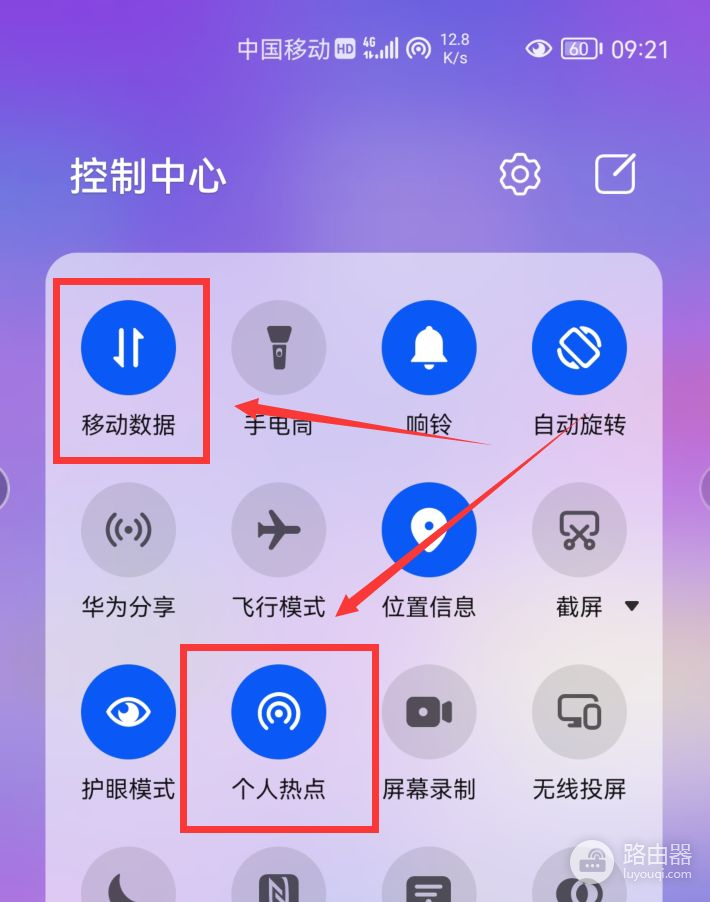Disable 护眼模式 eye comfort

pyautogui.click(x=128, y=712)
